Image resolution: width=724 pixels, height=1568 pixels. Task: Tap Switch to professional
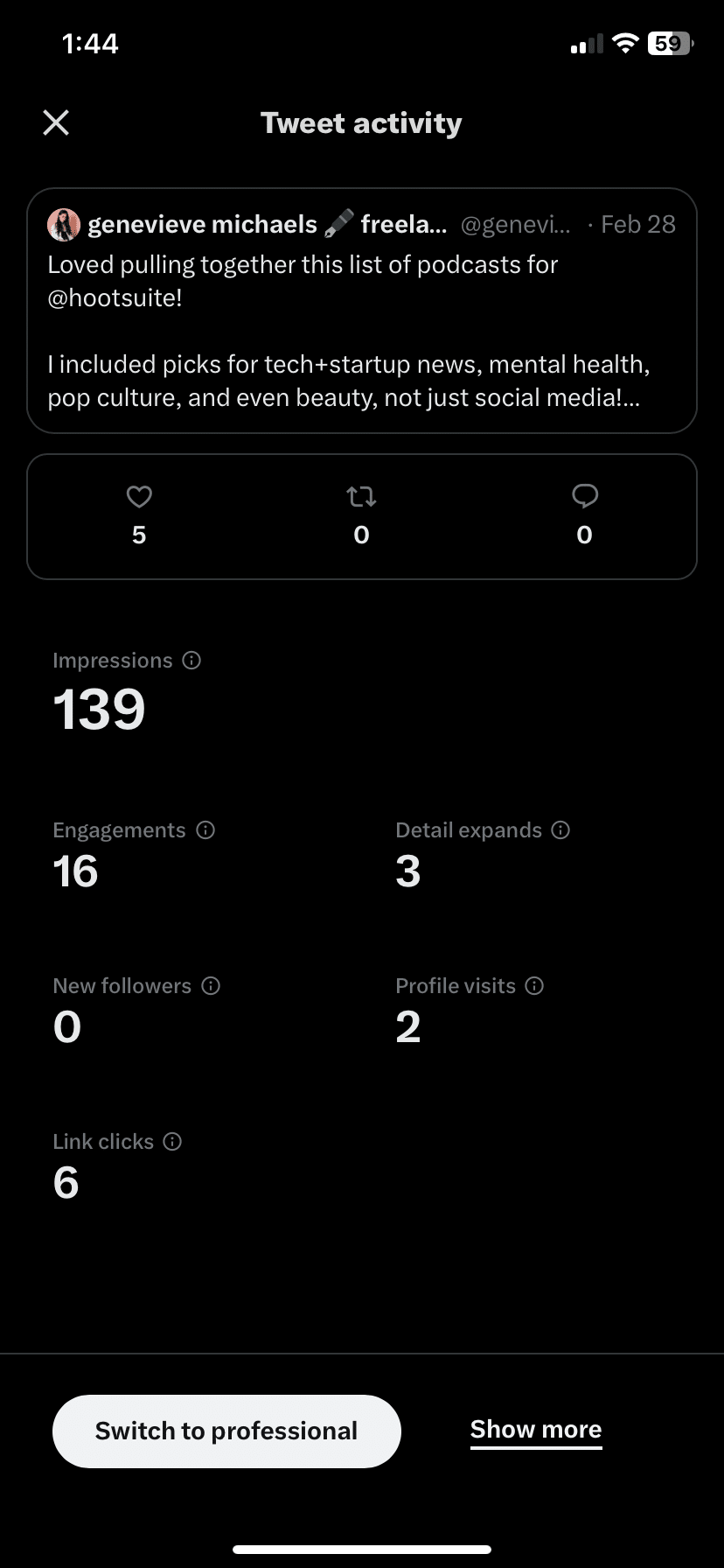pos(226,1431)
